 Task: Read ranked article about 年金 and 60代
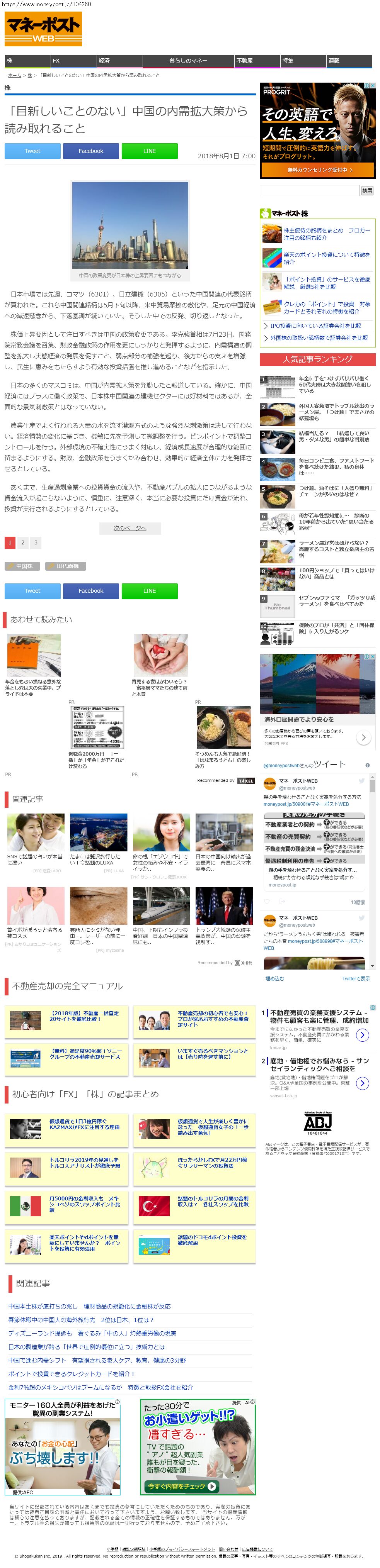click(x=336, y=384)
